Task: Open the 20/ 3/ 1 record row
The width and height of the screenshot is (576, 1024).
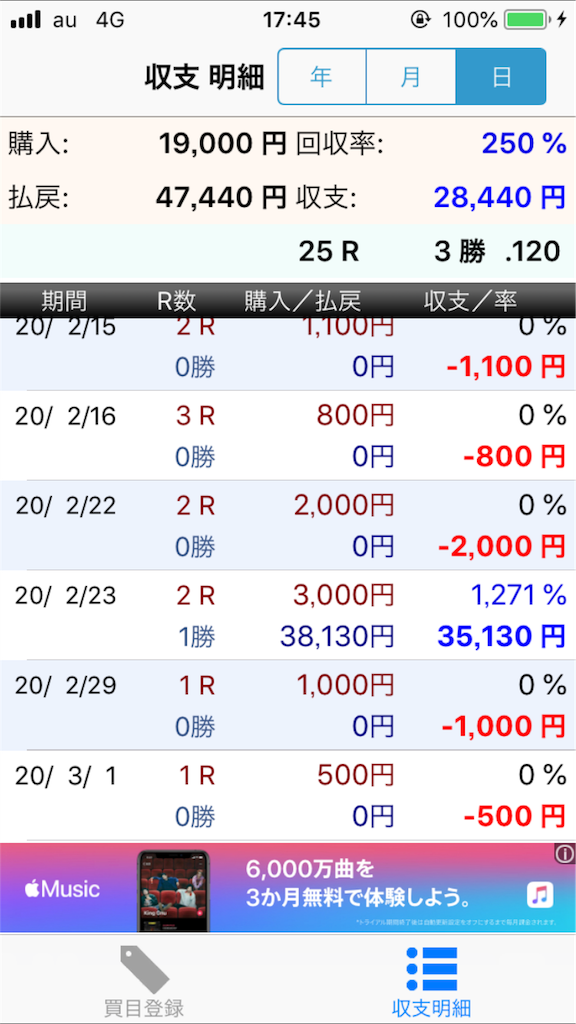Action: pyautogui.click(x=288, y=795)
